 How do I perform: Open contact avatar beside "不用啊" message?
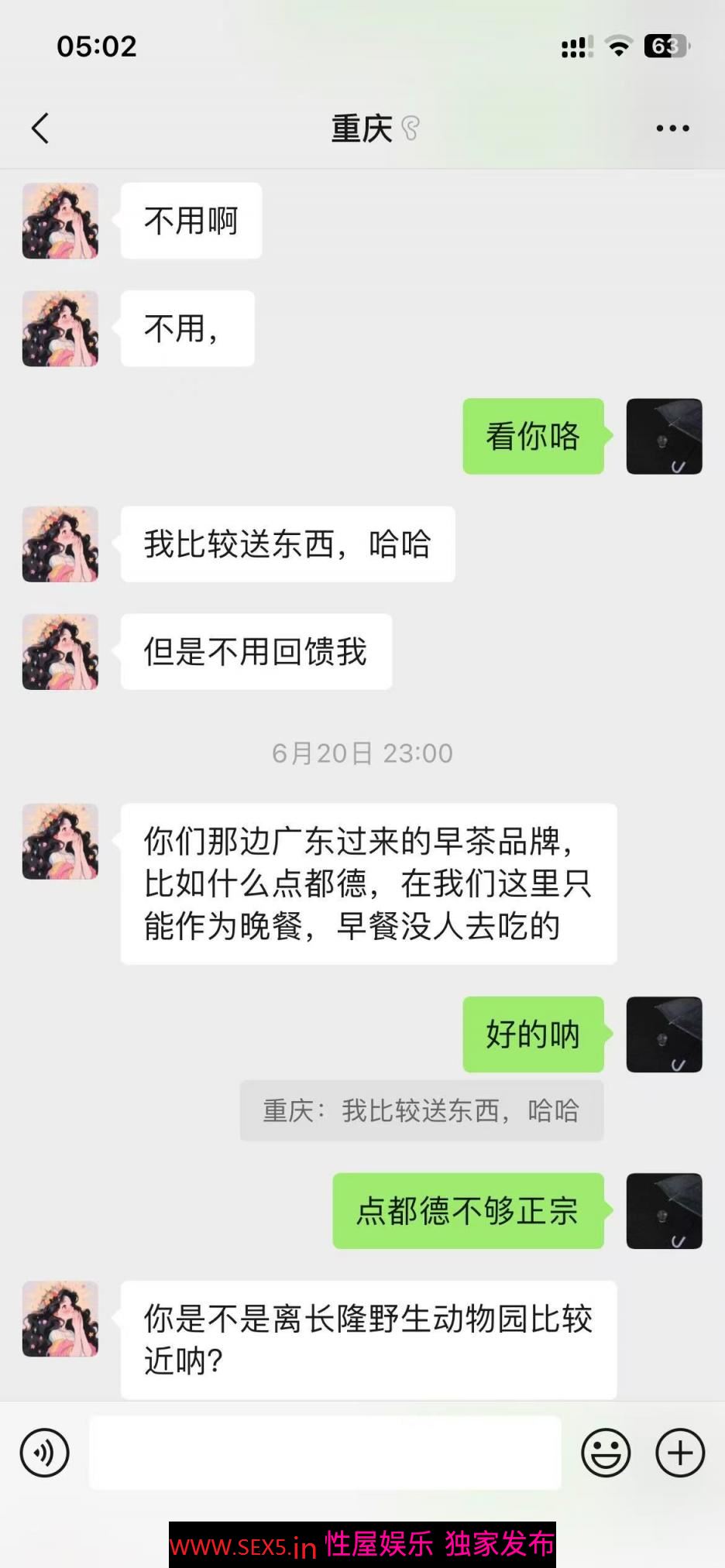(60, 221)
